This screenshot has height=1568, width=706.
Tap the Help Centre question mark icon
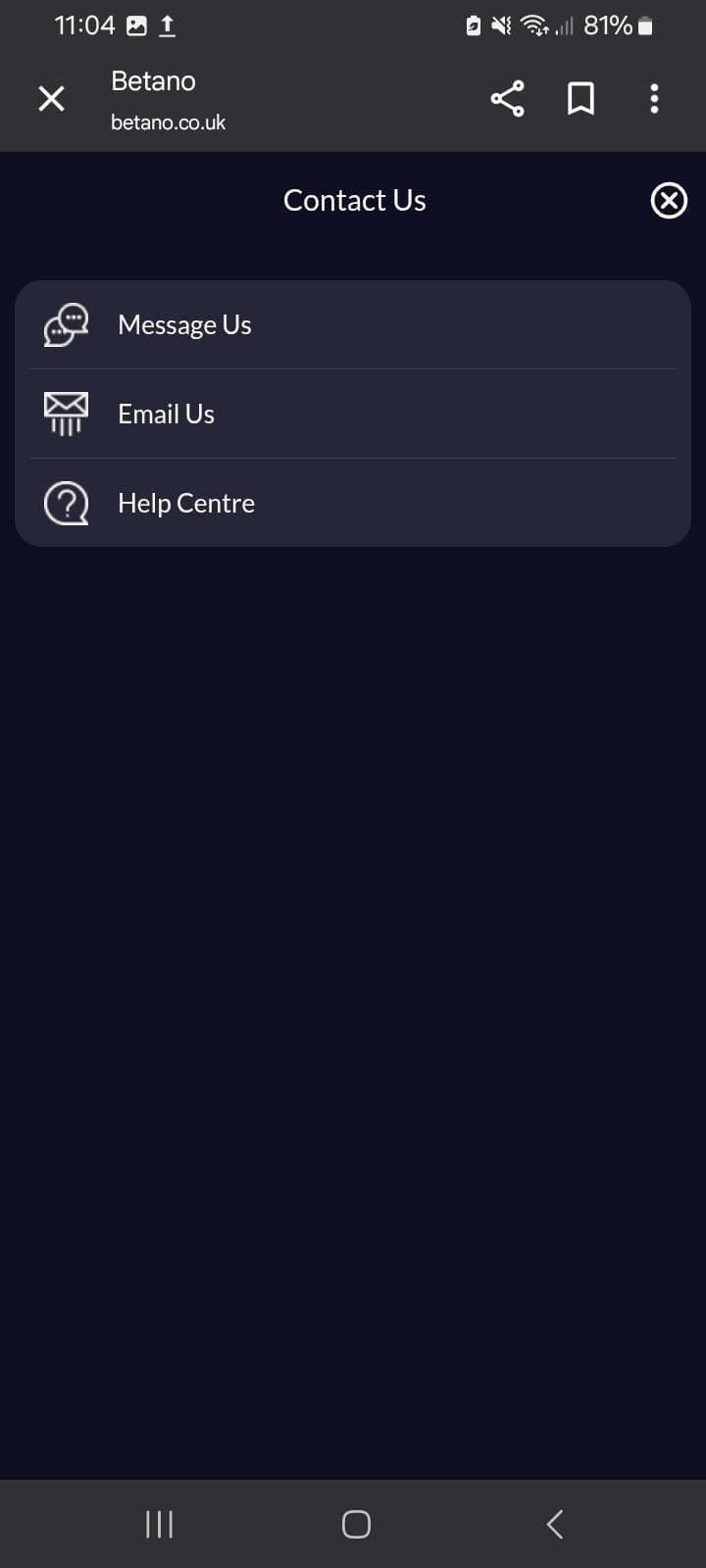point(65,502)
